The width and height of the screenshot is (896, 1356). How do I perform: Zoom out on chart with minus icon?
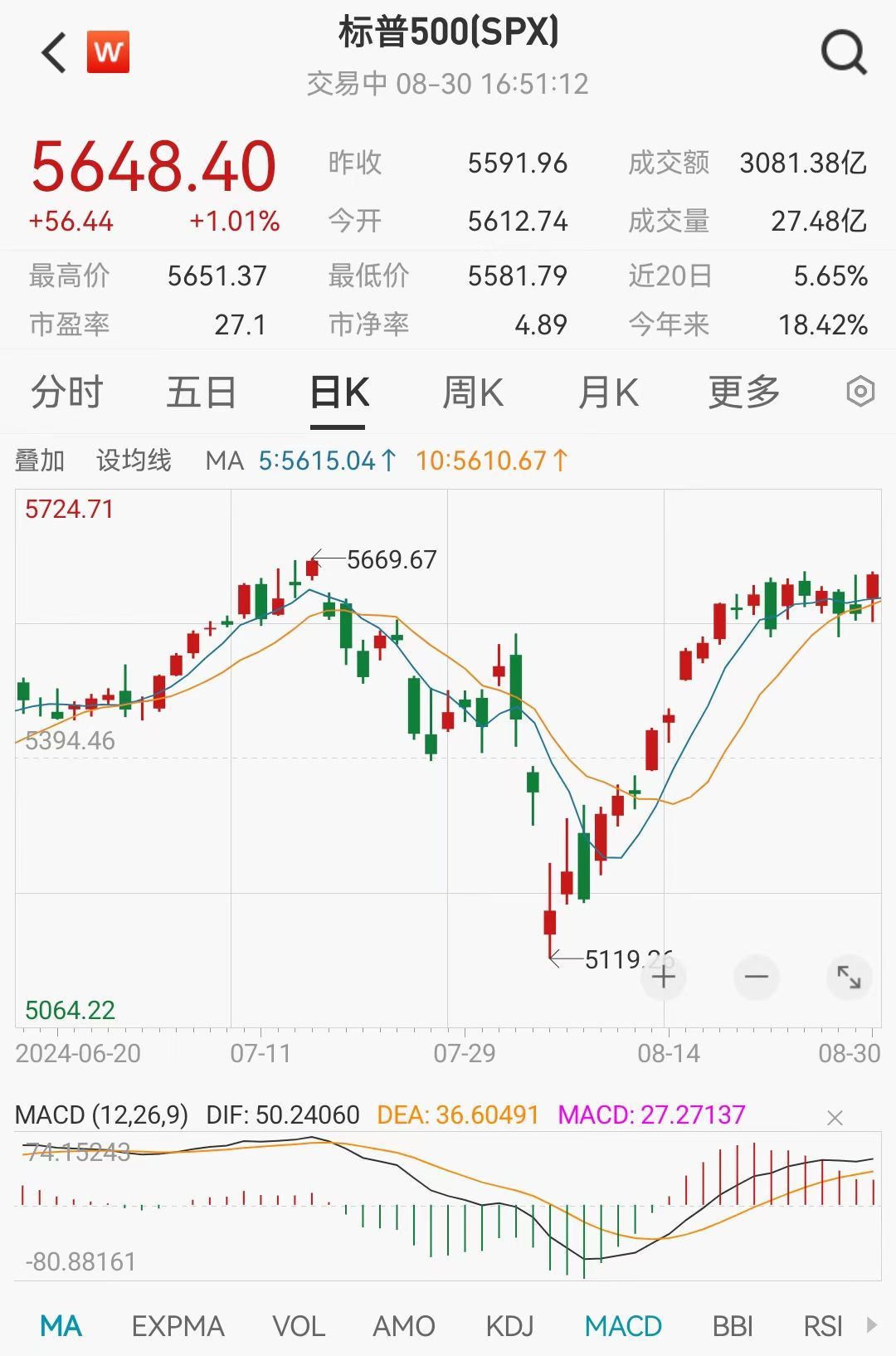point(756,978)
